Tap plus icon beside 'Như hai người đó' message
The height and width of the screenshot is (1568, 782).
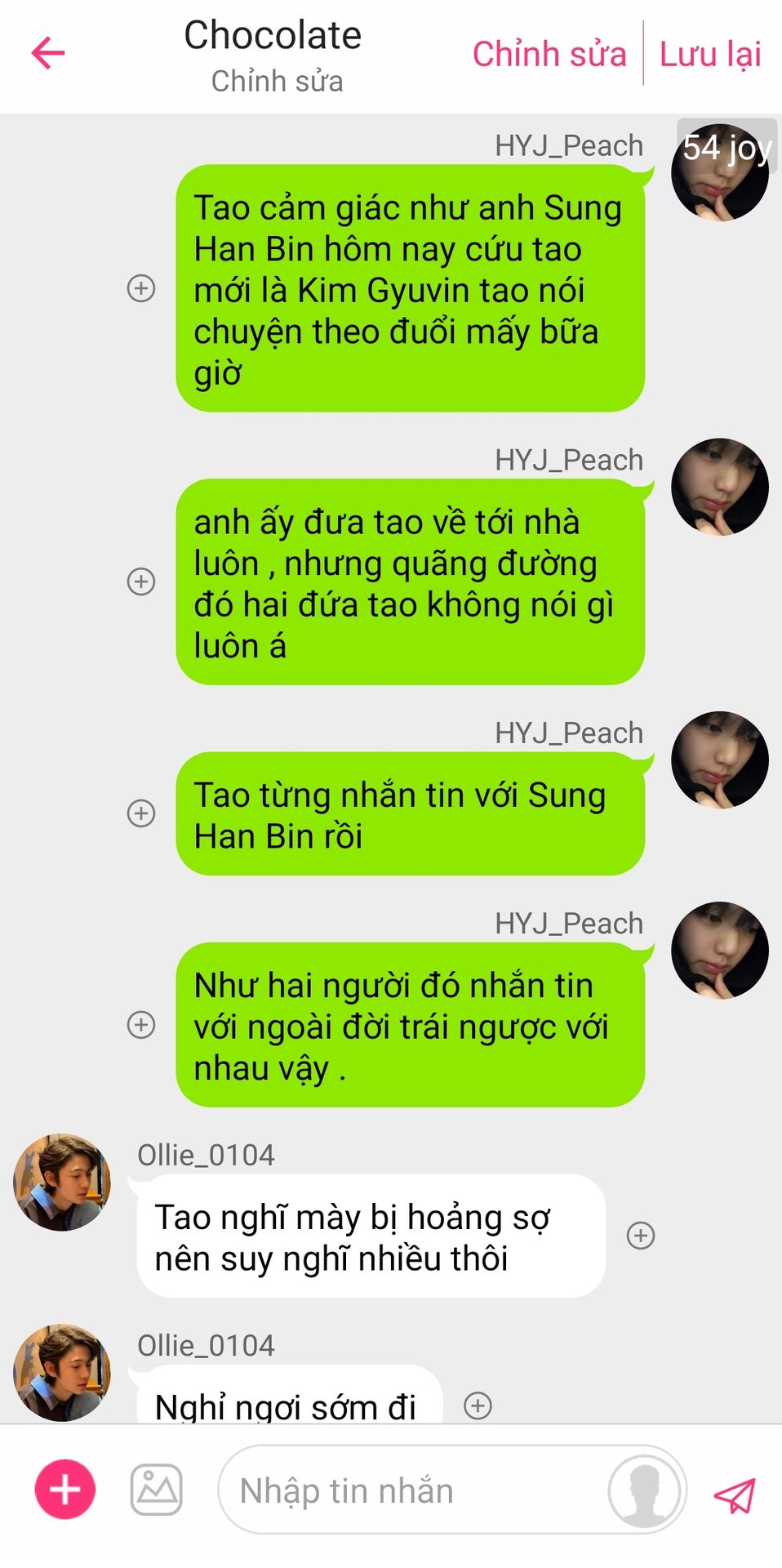[141, 1024]
